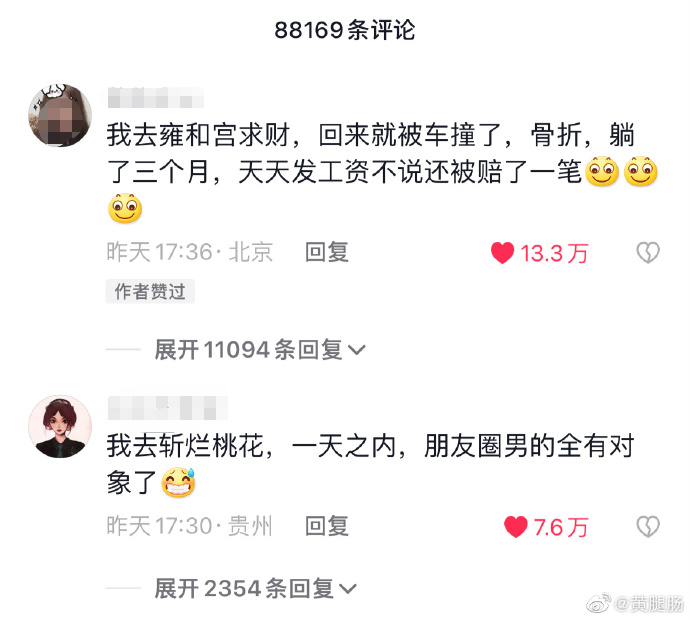The height and width of the screenshot is (620, 690).
Task: Like the 斩烂桃花 comment
Action: point(515,526)
